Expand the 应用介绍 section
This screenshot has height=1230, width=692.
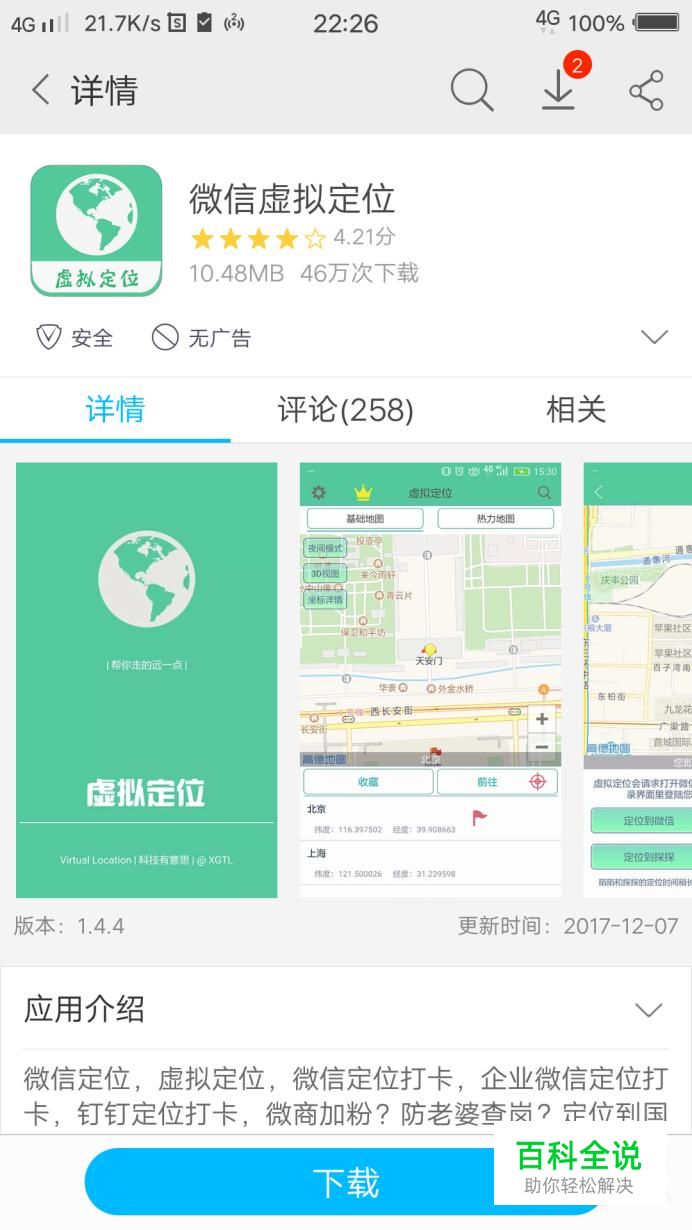tap(649, 1010)
